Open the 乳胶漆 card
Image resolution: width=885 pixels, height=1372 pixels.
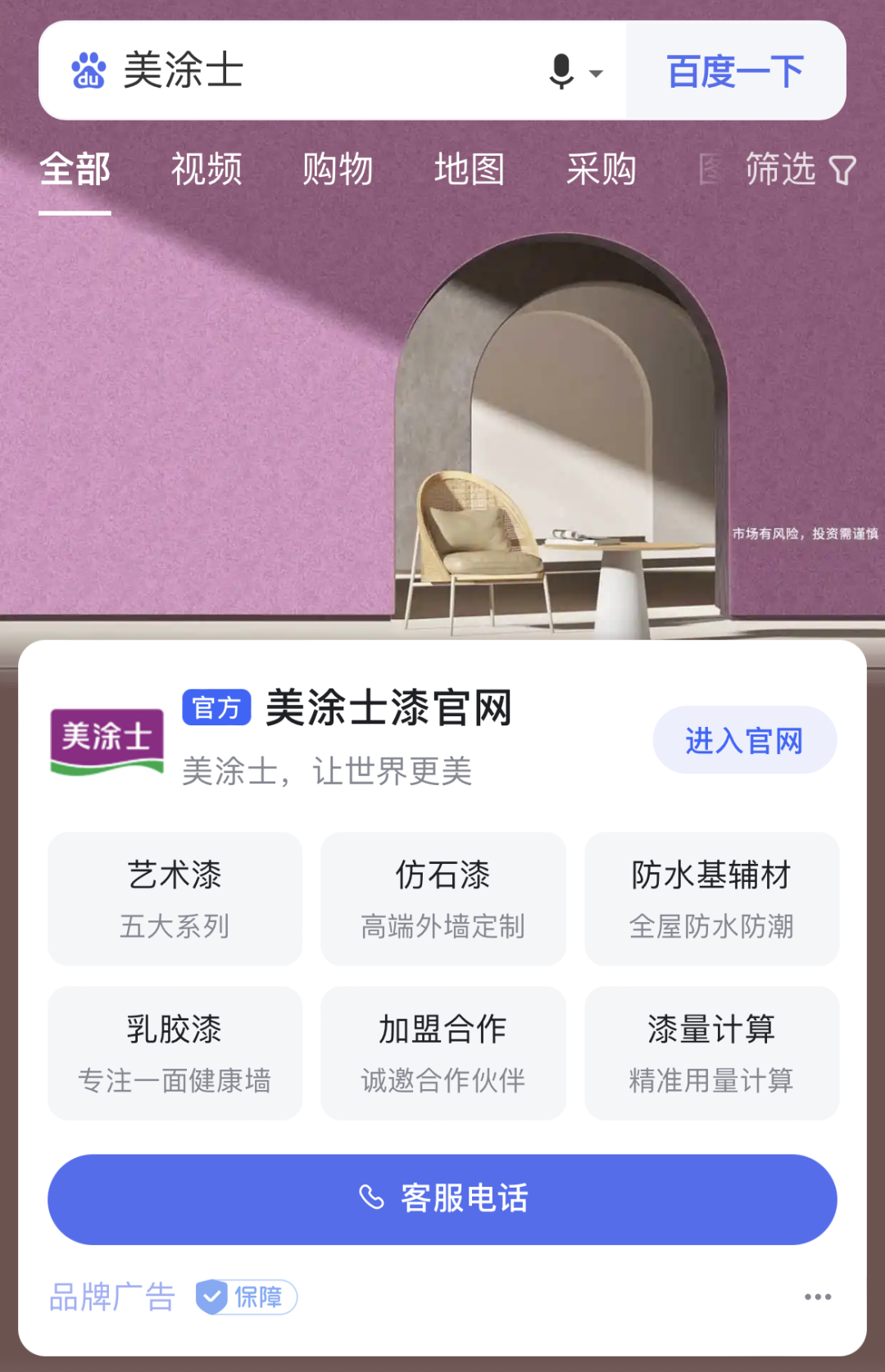pyautogui.click(x=175, y=1052)
